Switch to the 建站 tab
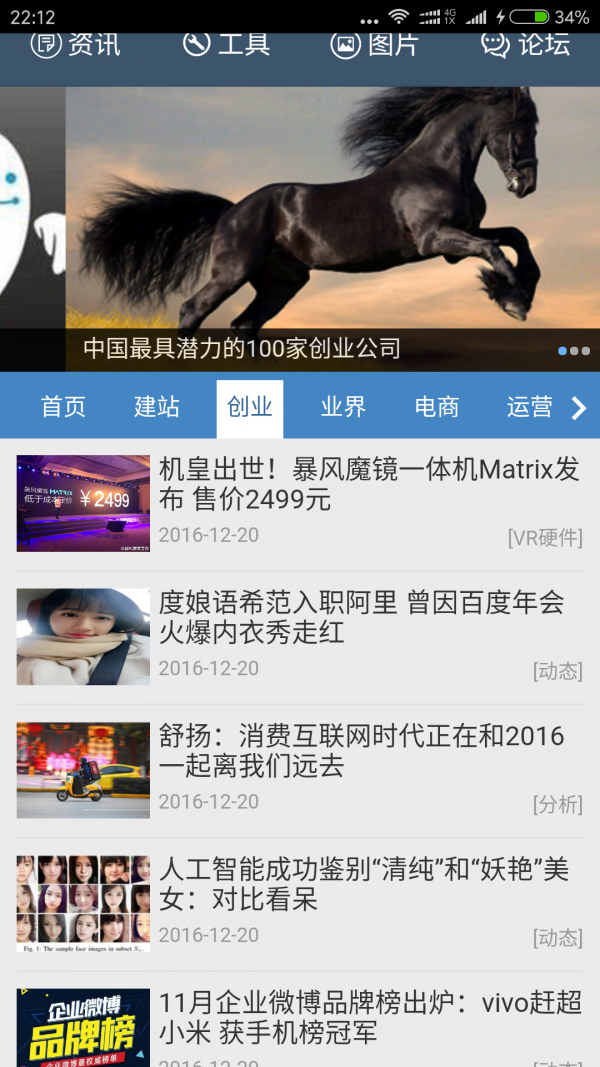The width and height of the screenshot is (600, 1067). click(157, 407)
